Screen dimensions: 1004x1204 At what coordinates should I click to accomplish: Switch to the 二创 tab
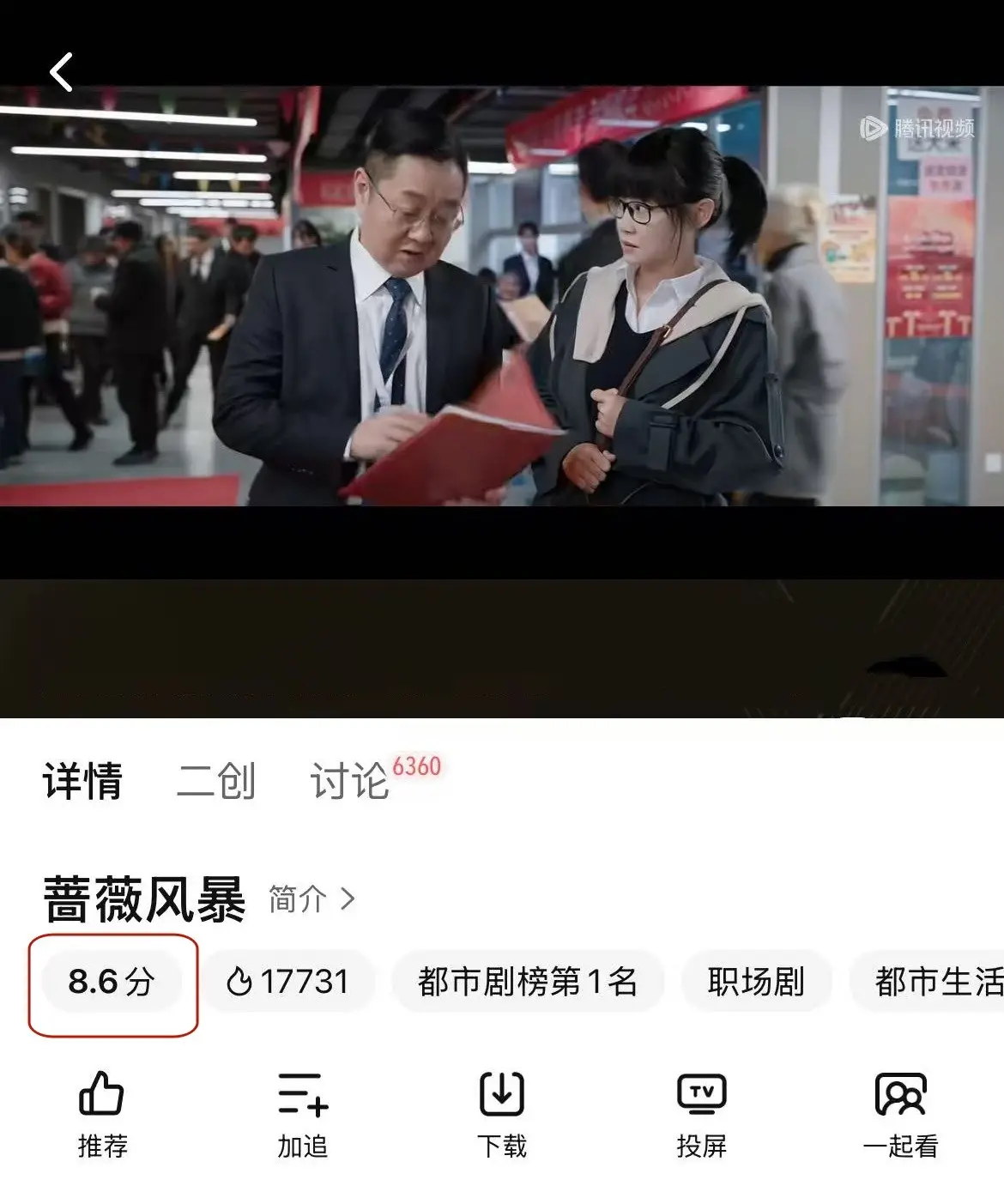pyautogui.click(x=216, y=781)
